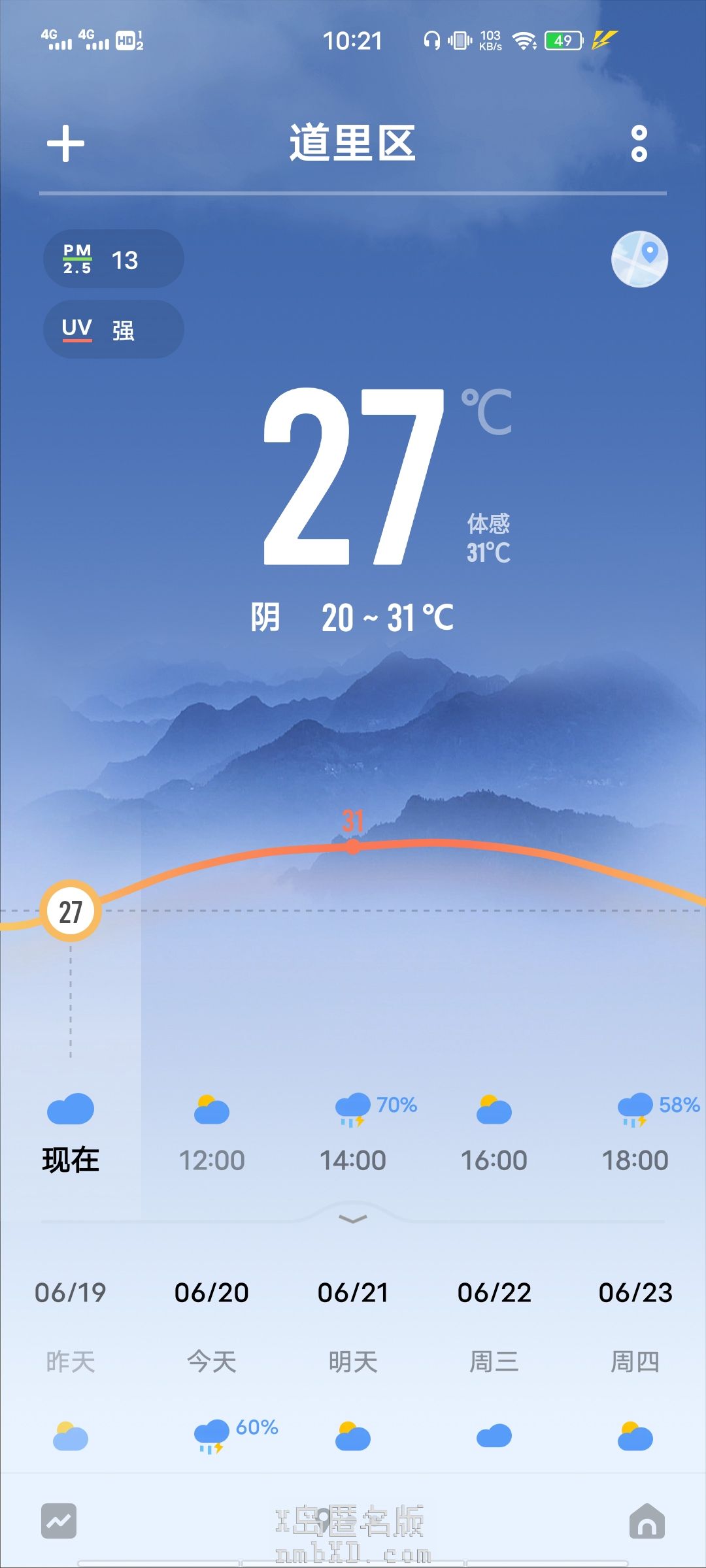Open PM 2.5 air quality details

113,259
